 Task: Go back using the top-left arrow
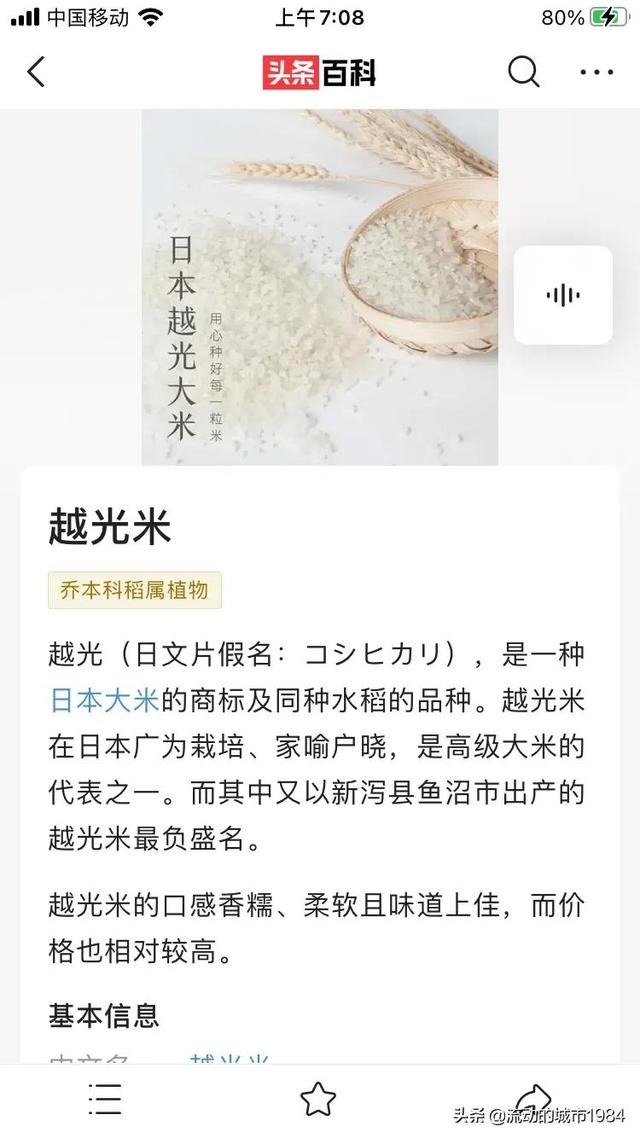[x=36, y=72]
